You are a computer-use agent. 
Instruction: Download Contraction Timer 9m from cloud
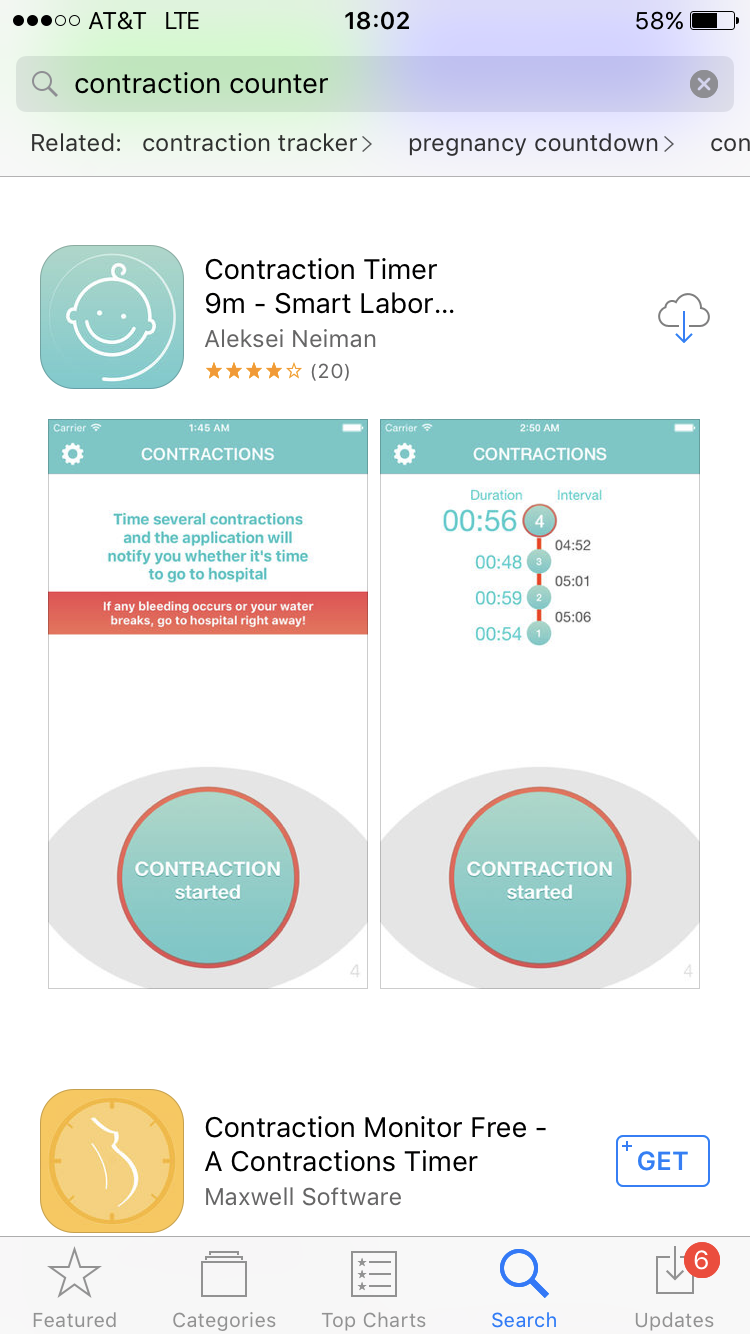(x=684, y=318)
